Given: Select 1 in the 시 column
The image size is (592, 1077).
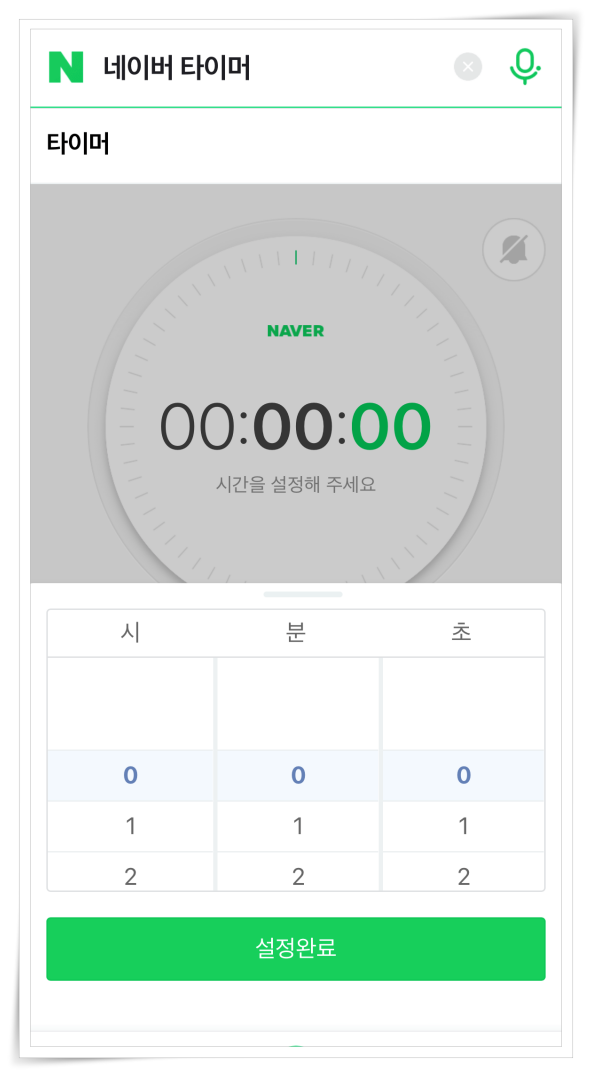Looking at the screenshot, I should pyautogui.click(x=130, y=826).
